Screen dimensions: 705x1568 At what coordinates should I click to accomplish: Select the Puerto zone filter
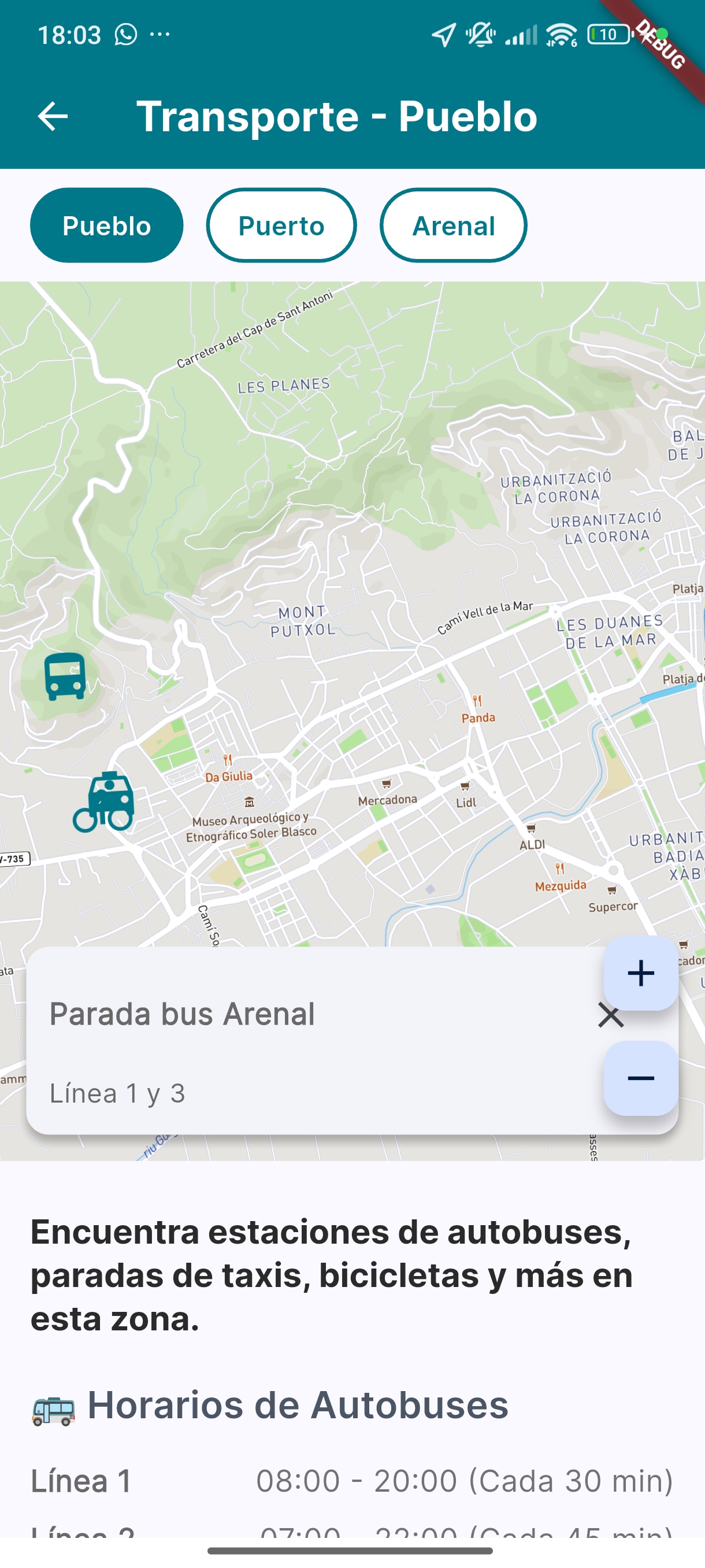click(281, 225)
